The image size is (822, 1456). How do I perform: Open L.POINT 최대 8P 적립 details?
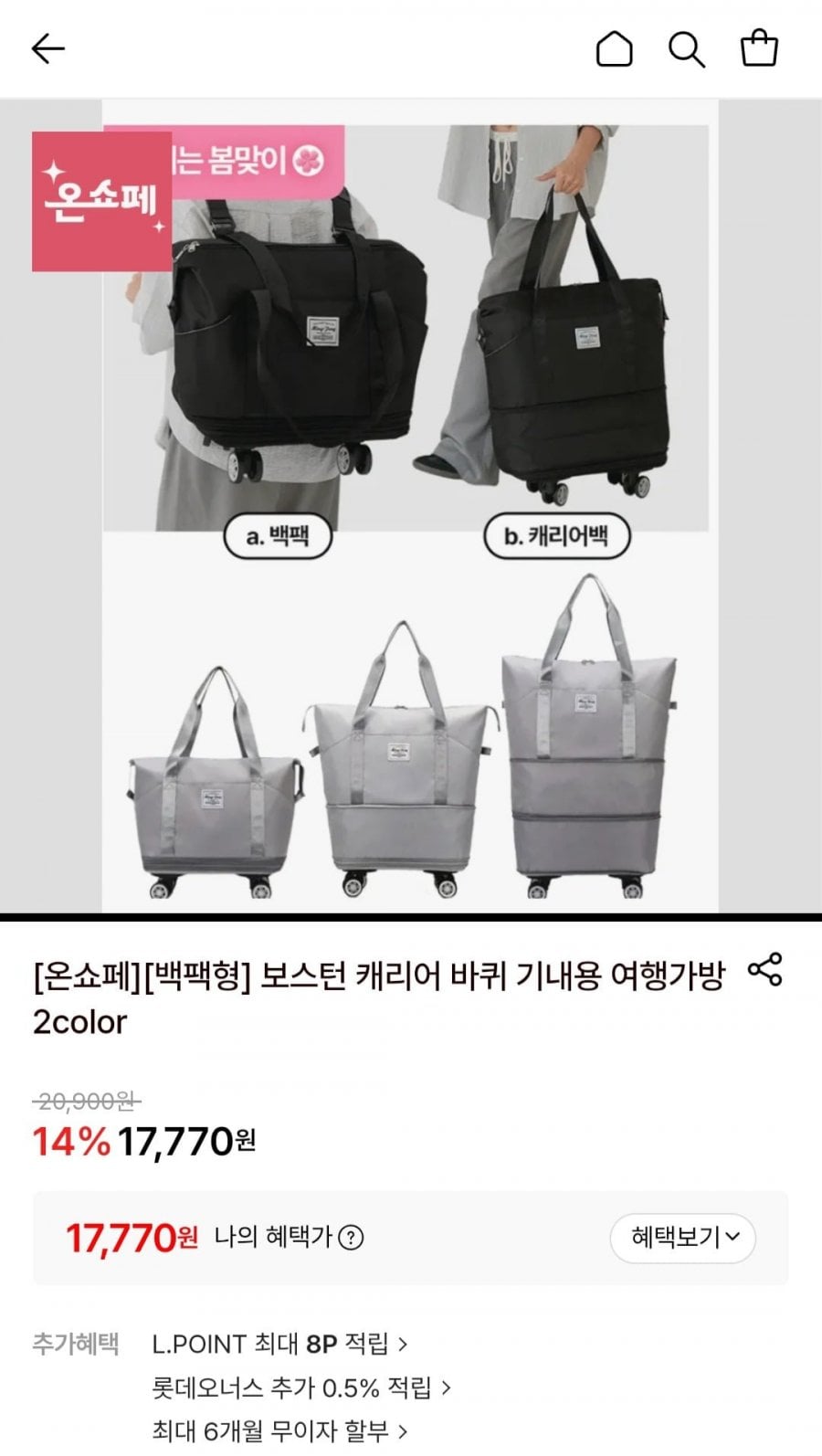point(279,1344)
